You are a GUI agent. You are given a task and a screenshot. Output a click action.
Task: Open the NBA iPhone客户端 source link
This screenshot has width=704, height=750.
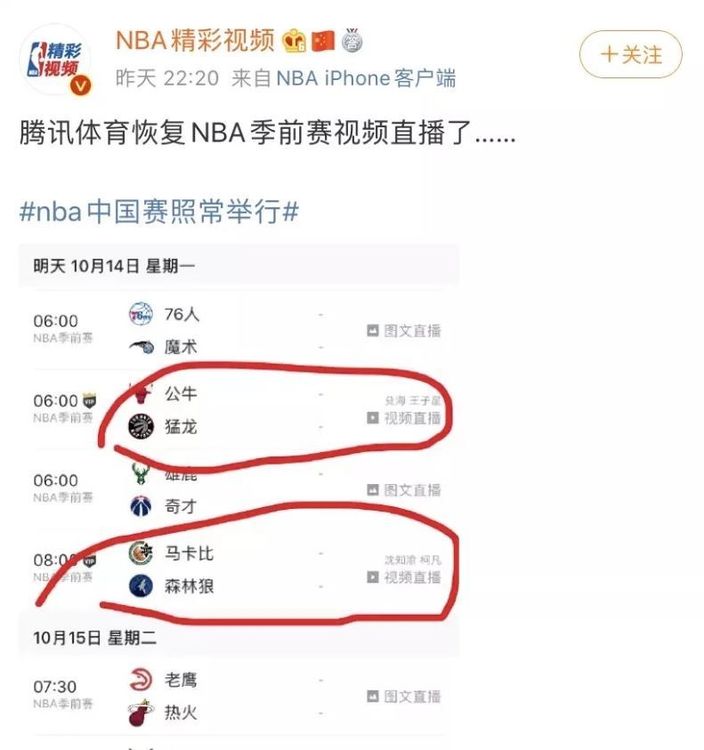click(x=365, y=78)
